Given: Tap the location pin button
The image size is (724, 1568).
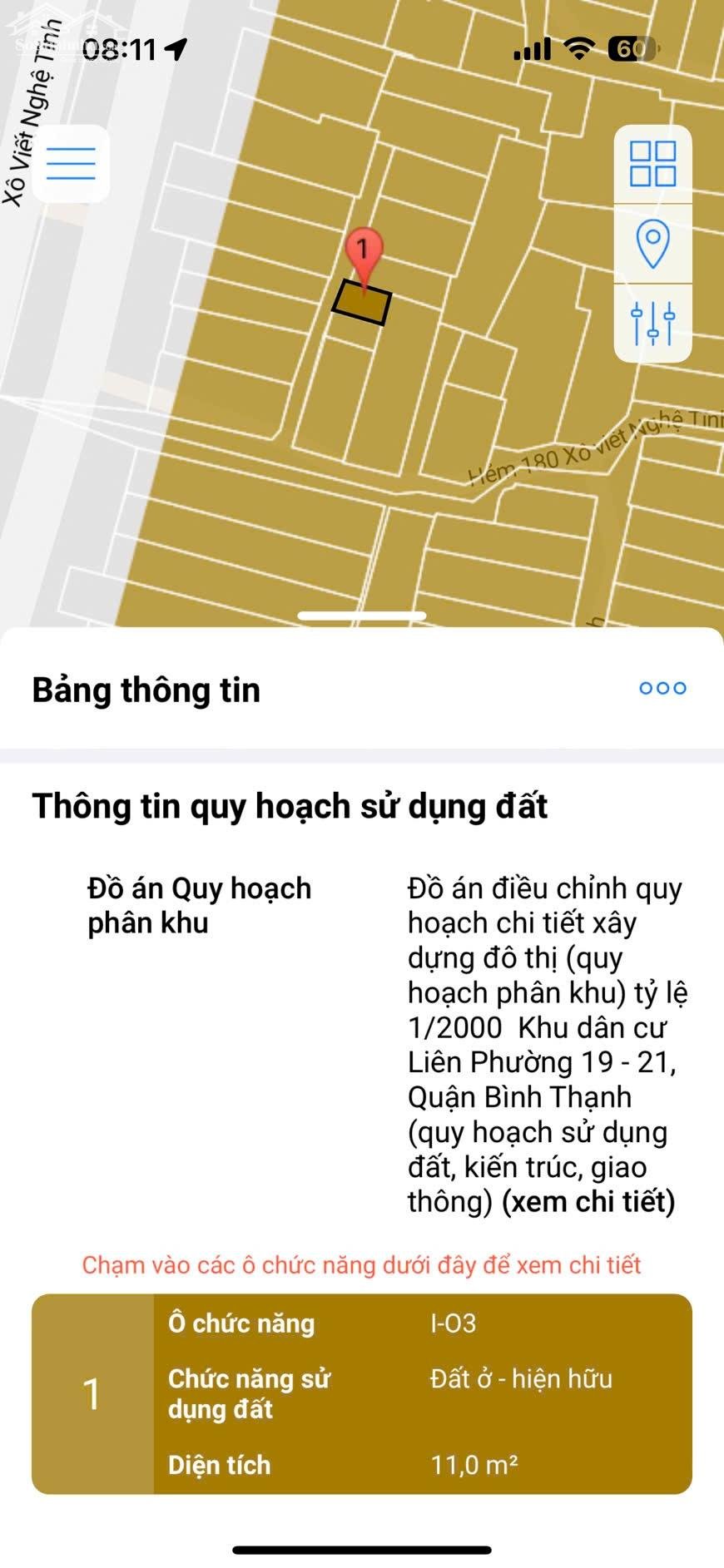Looking at the screenshot, I should [652, 244].
